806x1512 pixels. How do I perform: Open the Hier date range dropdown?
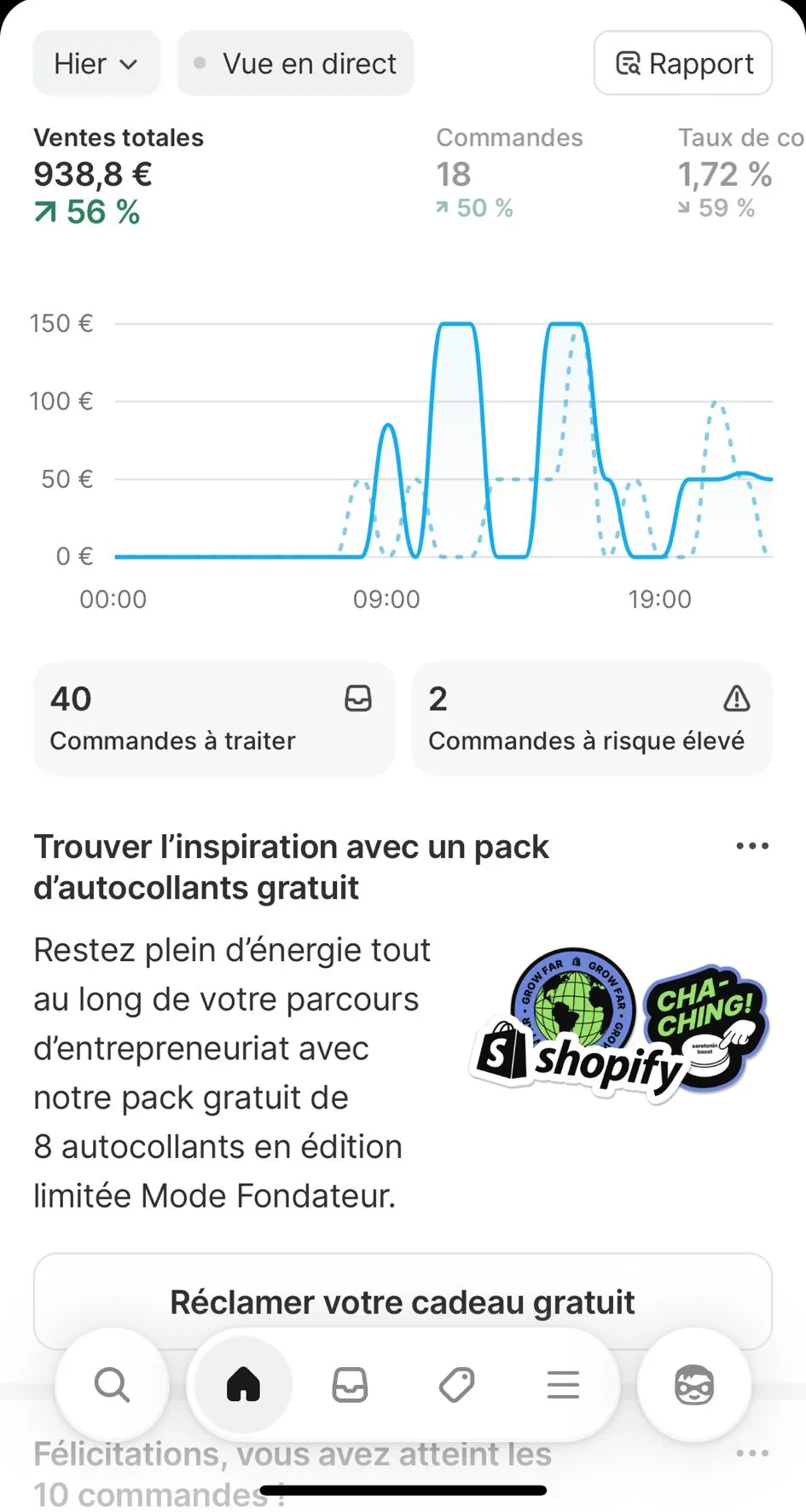pyautogui.click(x=96, y=64)
